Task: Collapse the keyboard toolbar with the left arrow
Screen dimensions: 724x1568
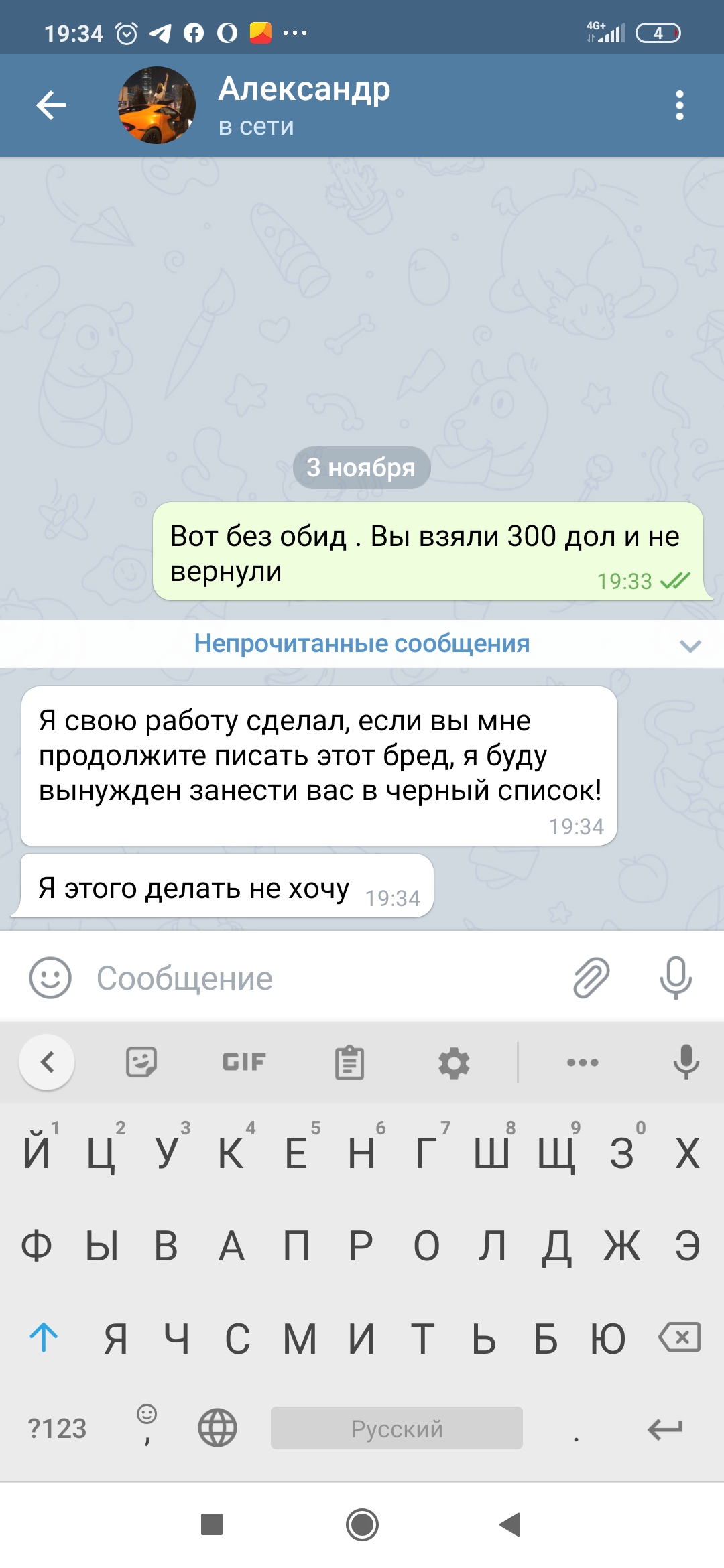Action: click(x=47, y=1062)
